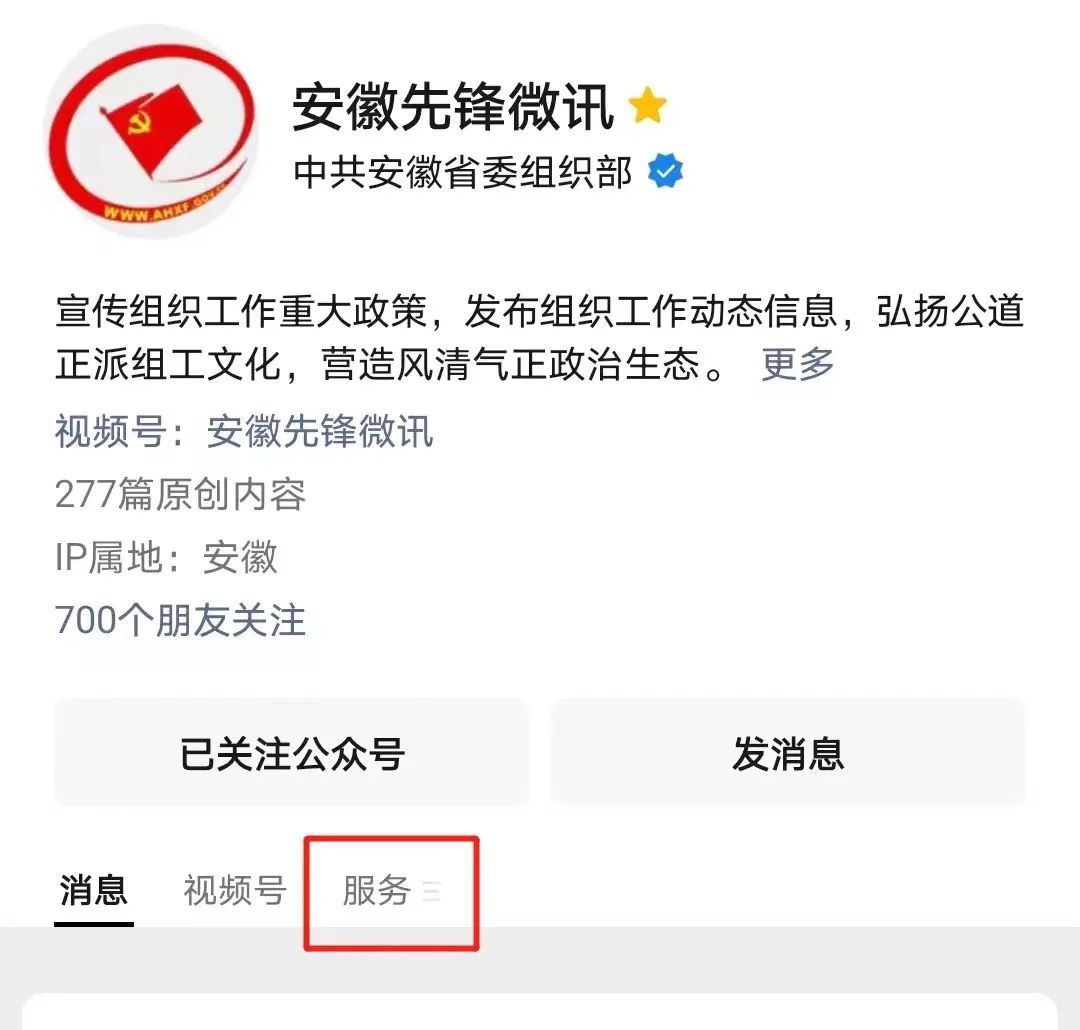The width and height of the screenshot is (1080, 1030).
Task: Open the 视频号 link 安徽先锋微讯
Action: click(320, 432)
